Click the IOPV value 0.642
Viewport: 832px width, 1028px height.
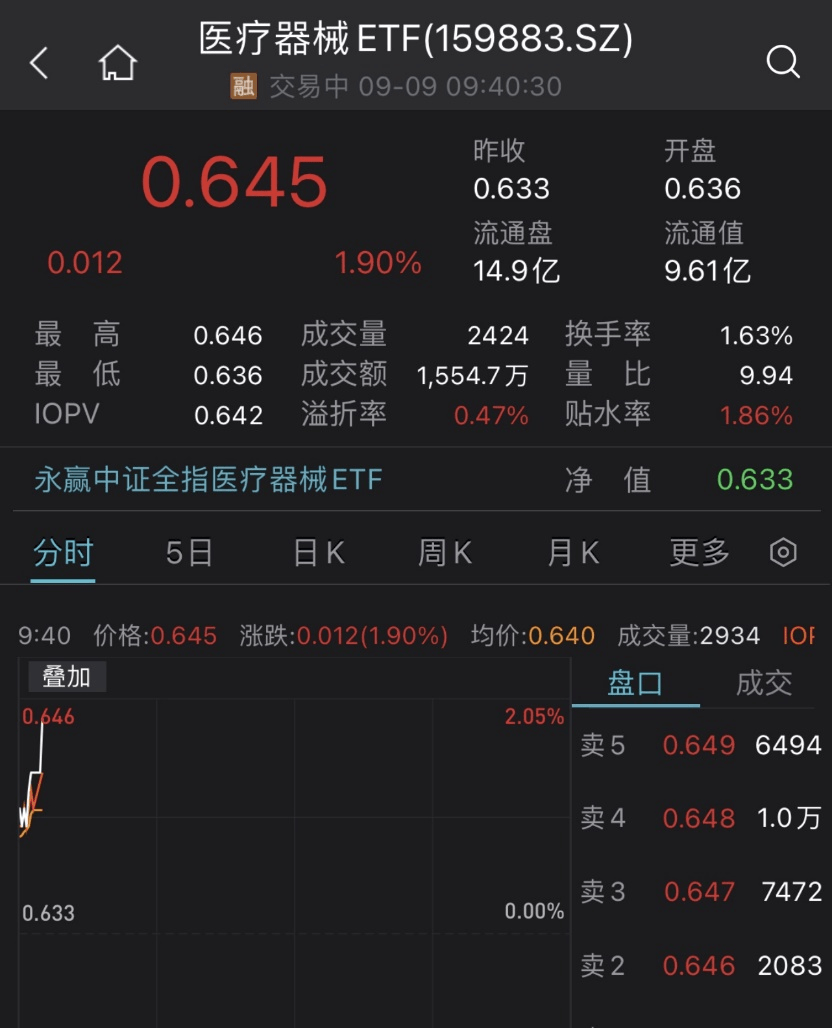click(x=230, y=414)
